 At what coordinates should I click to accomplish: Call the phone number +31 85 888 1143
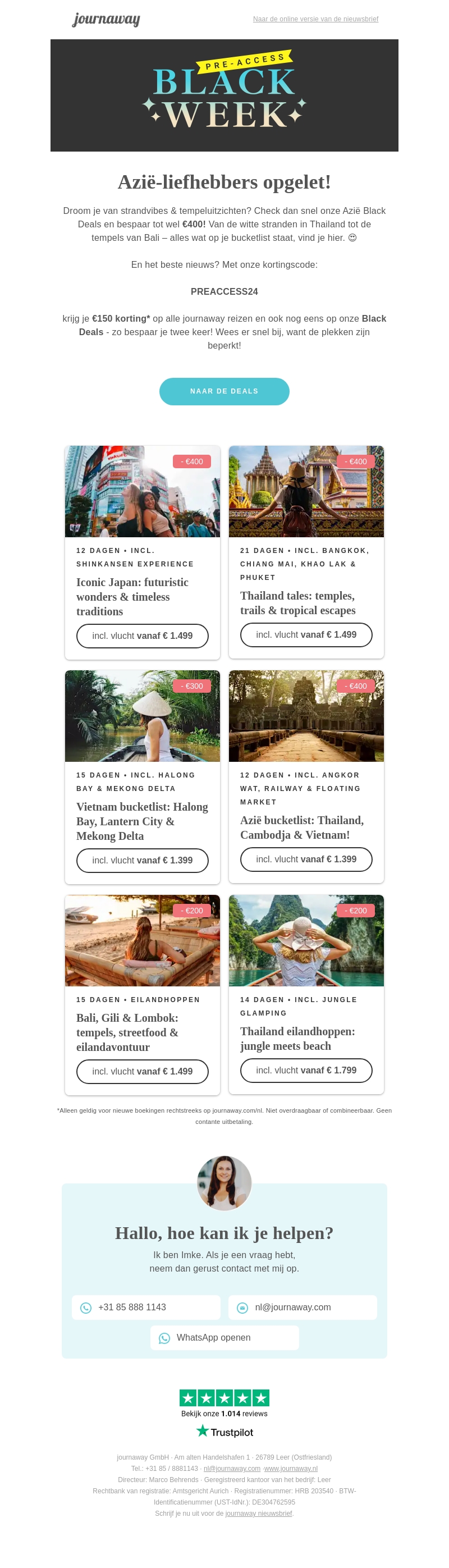pyautogui.click(x=146, y=1308)
